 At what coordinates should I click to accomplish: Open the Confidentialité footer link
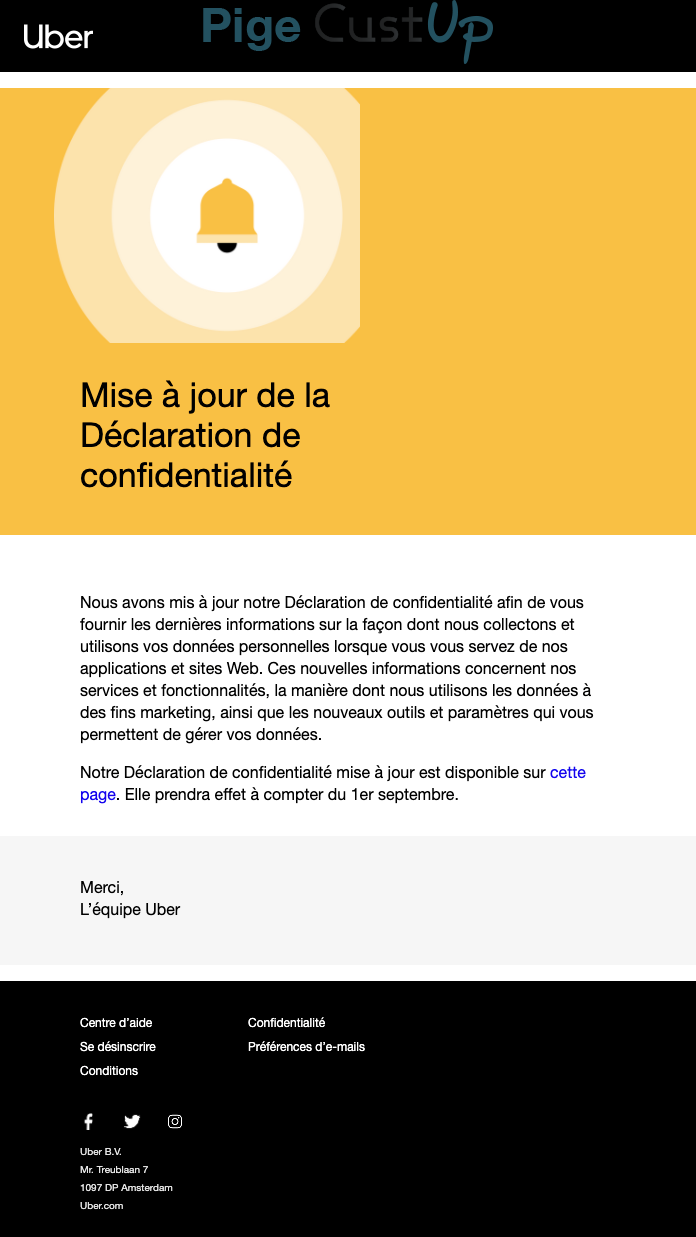(x=286, y=1023)
